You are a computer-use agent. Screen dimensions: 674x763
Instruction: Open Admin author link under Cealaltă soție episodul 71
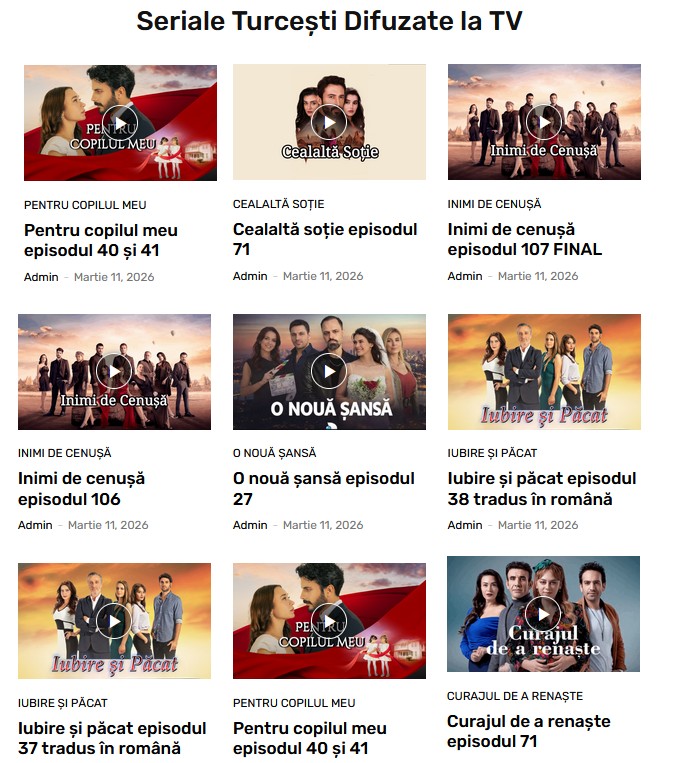click(250, 276)
